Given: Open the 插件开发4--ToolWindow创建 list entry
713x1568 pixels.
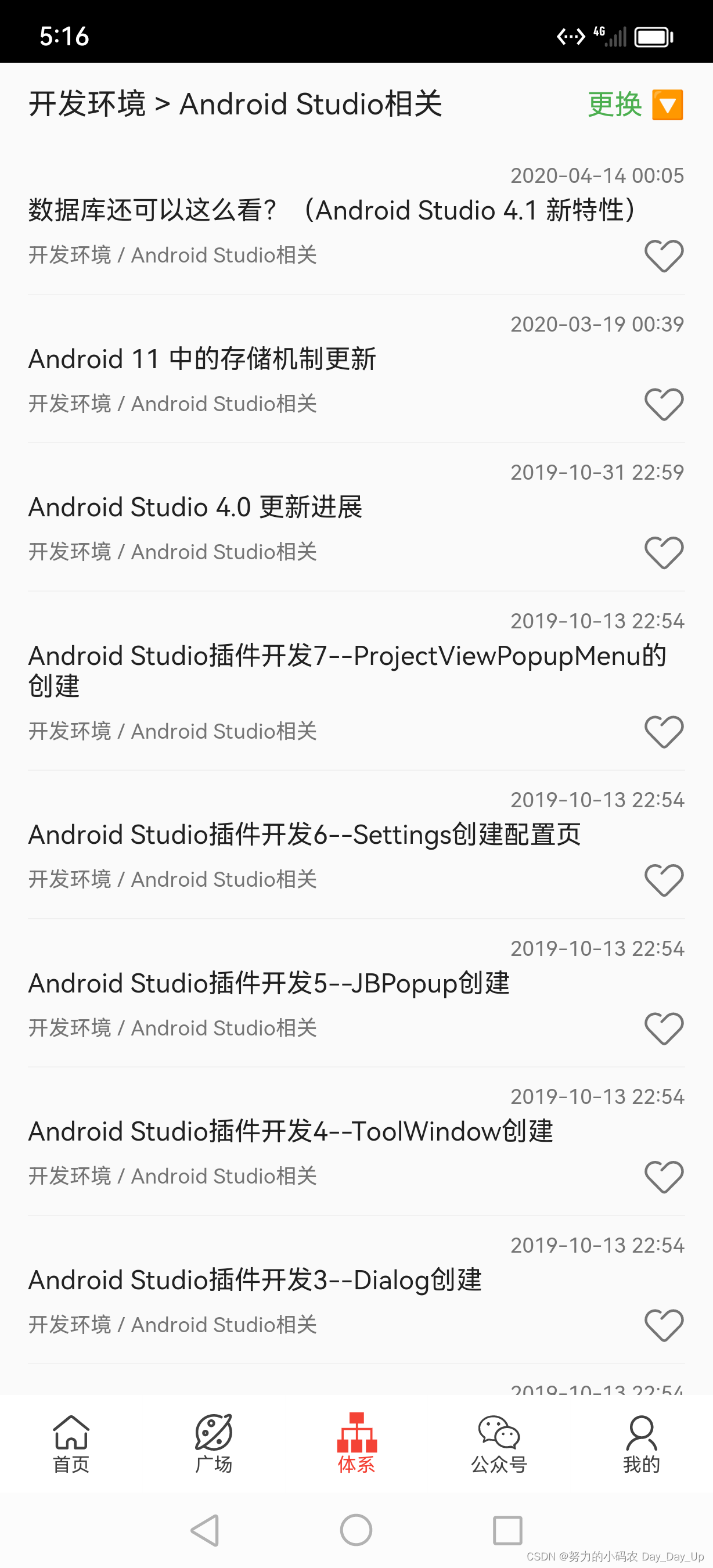Looking at the screenshot, I should coord(290,1131).
